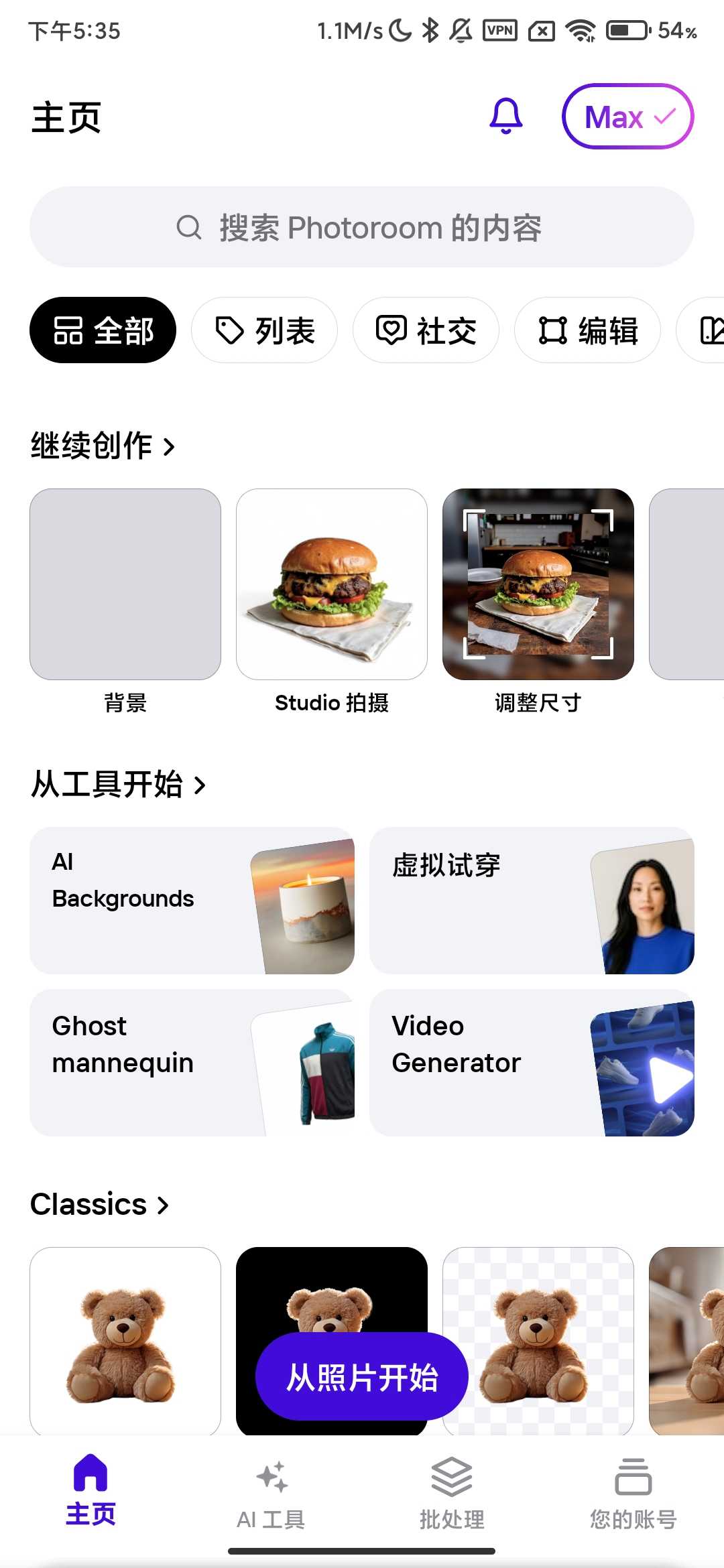Screen dimensions: 724x1568
Task: Select the 全部 filter chip
Action: tap(103, 330)
